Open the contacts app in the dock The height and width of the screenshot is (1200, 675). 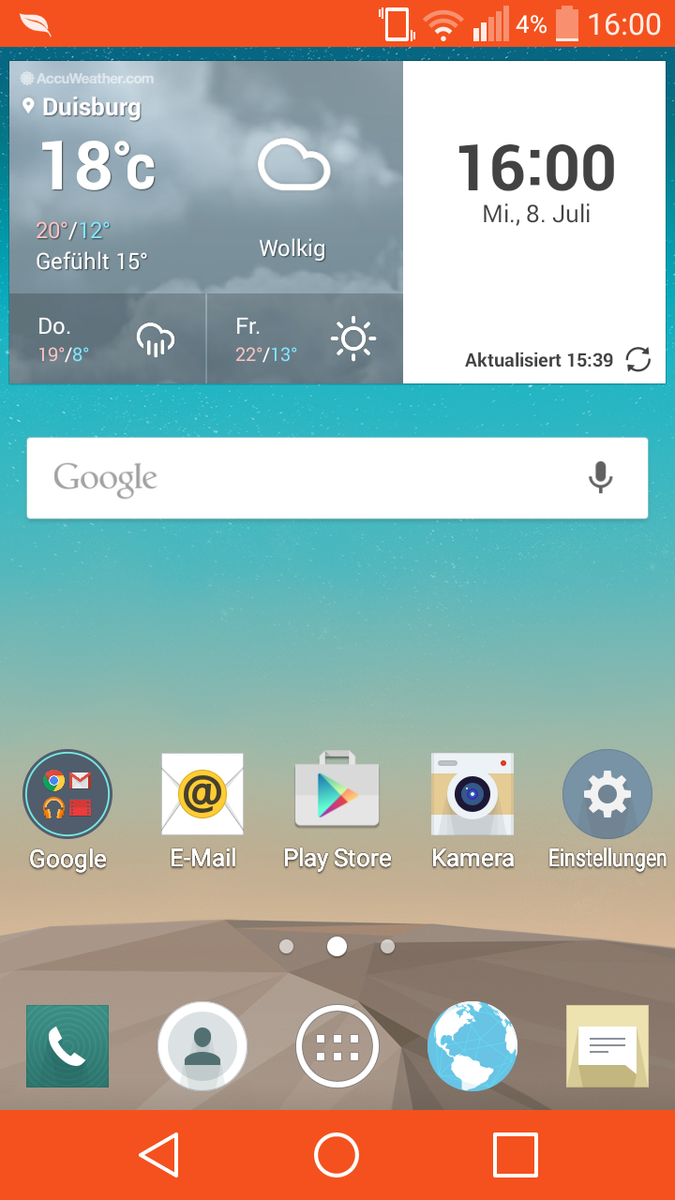(x=202, y=1046)
